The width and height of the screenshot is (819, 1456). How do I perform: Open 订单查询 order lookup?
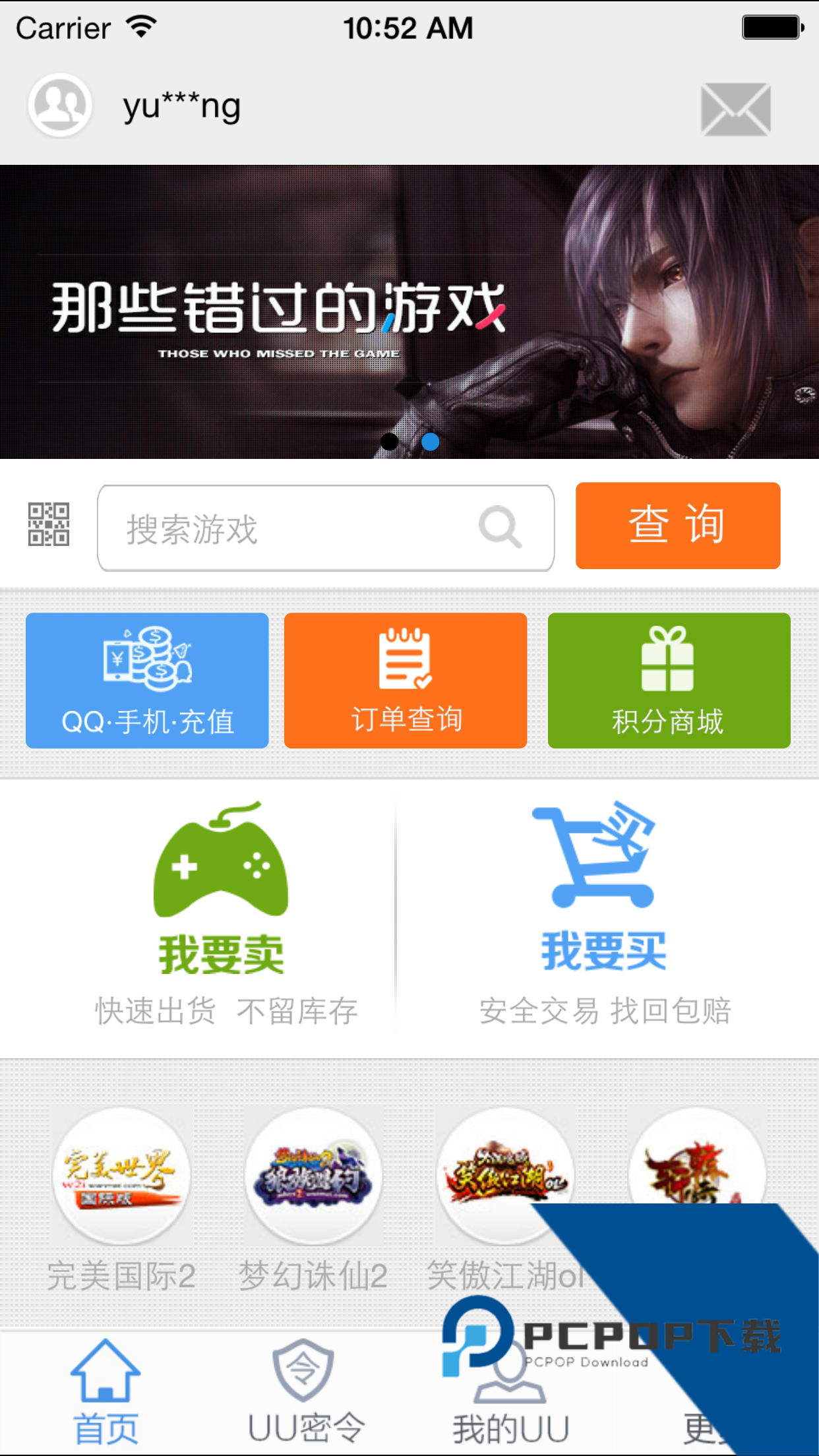(x=406, y=681)
